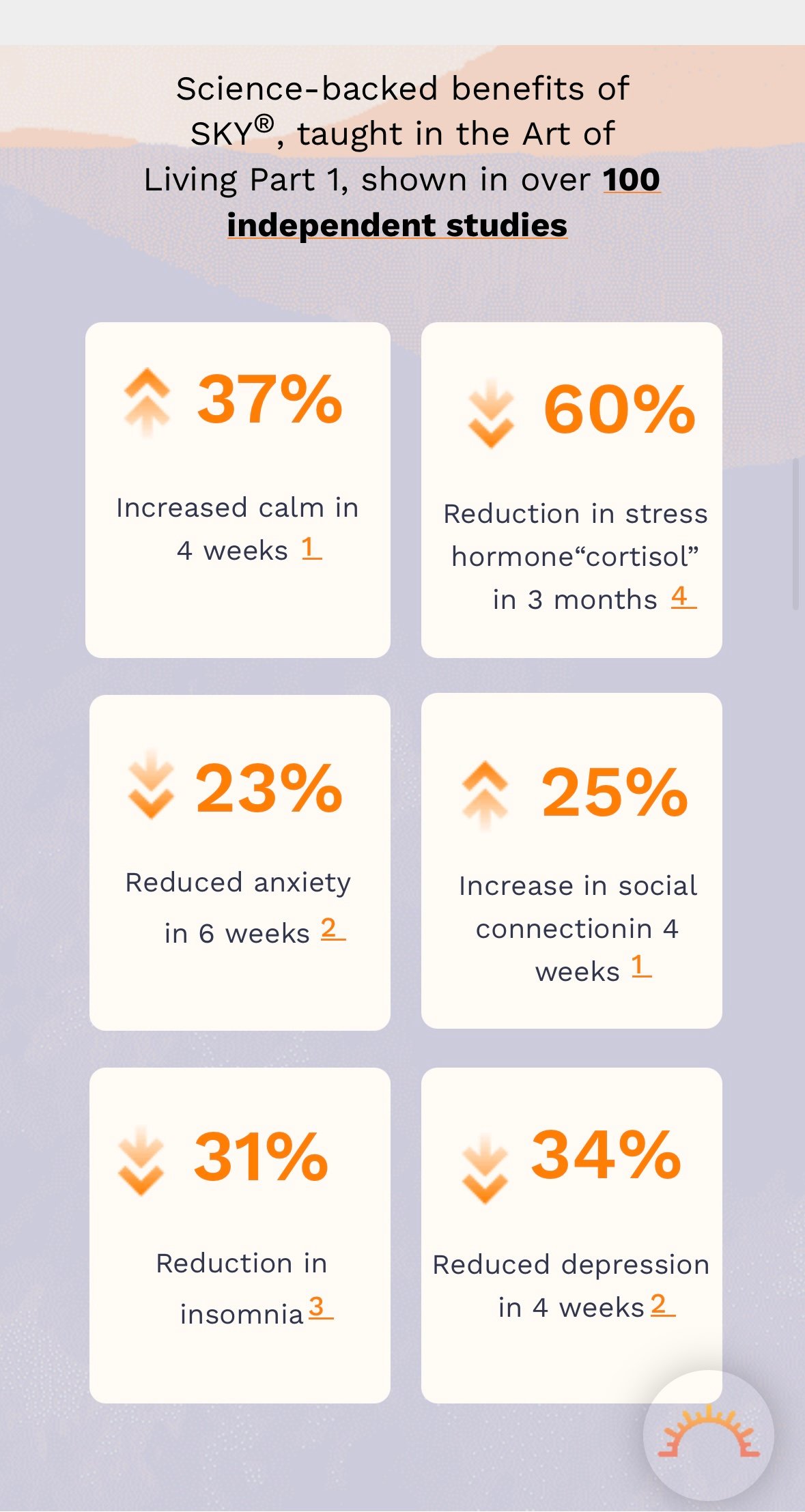Open footnote 1 beside Increased calm

[311, 548]
